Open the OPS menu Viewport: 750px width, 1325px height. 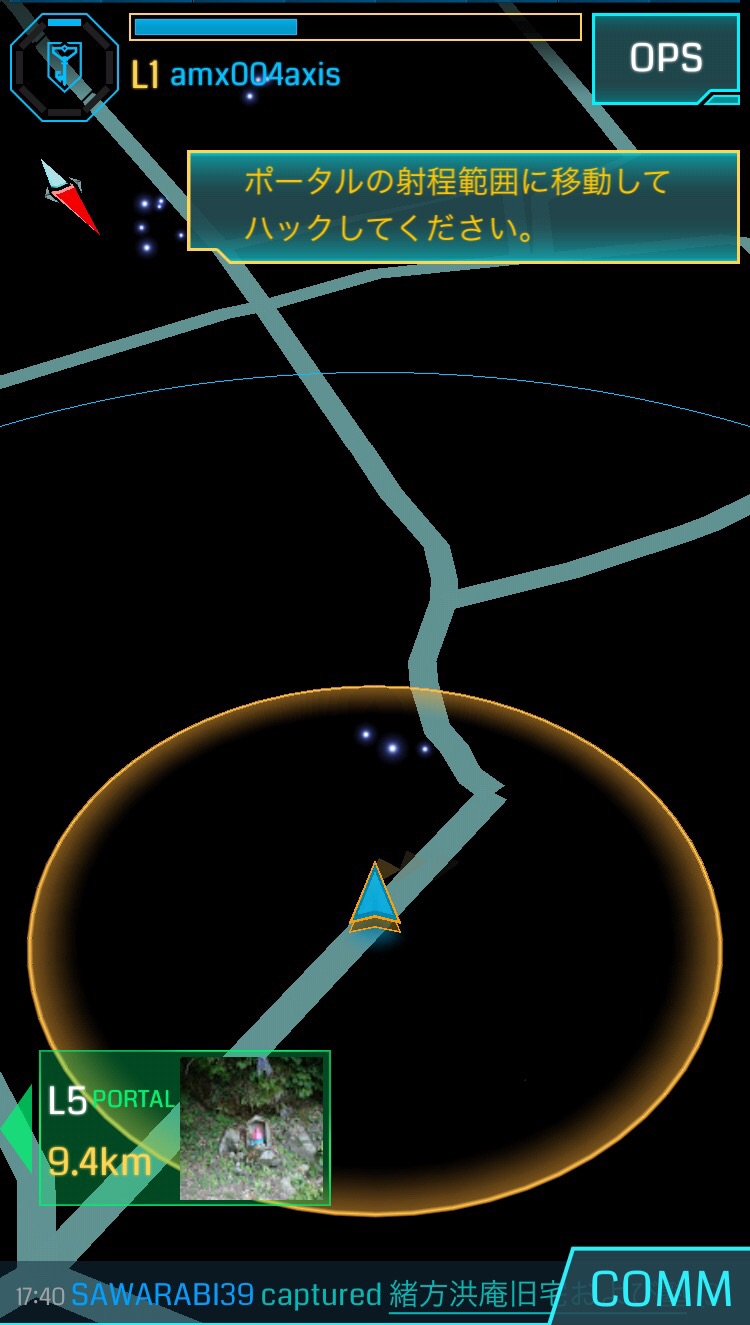tap(665, 58)
